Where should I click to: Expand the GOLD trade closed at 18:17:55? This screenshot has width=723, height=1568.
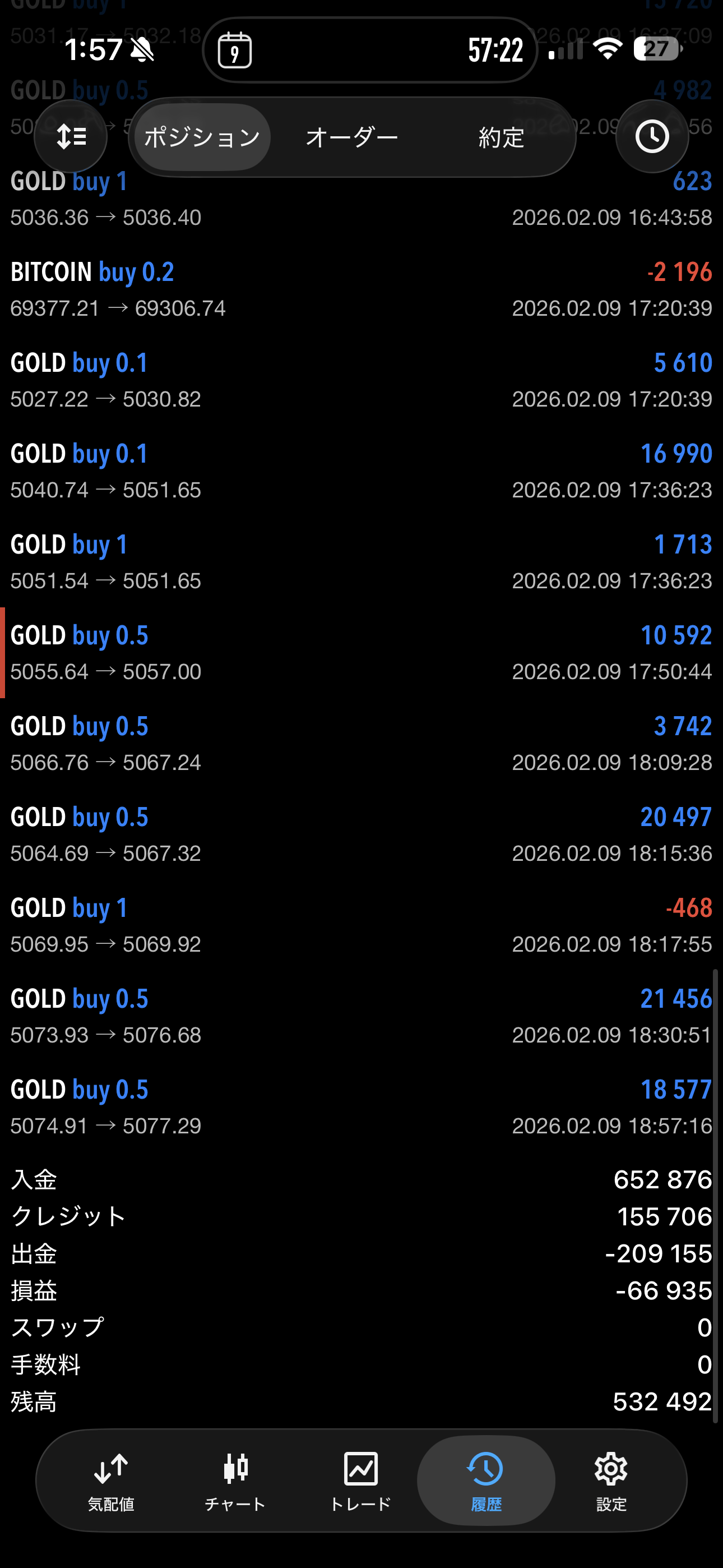tap(361, 925)
